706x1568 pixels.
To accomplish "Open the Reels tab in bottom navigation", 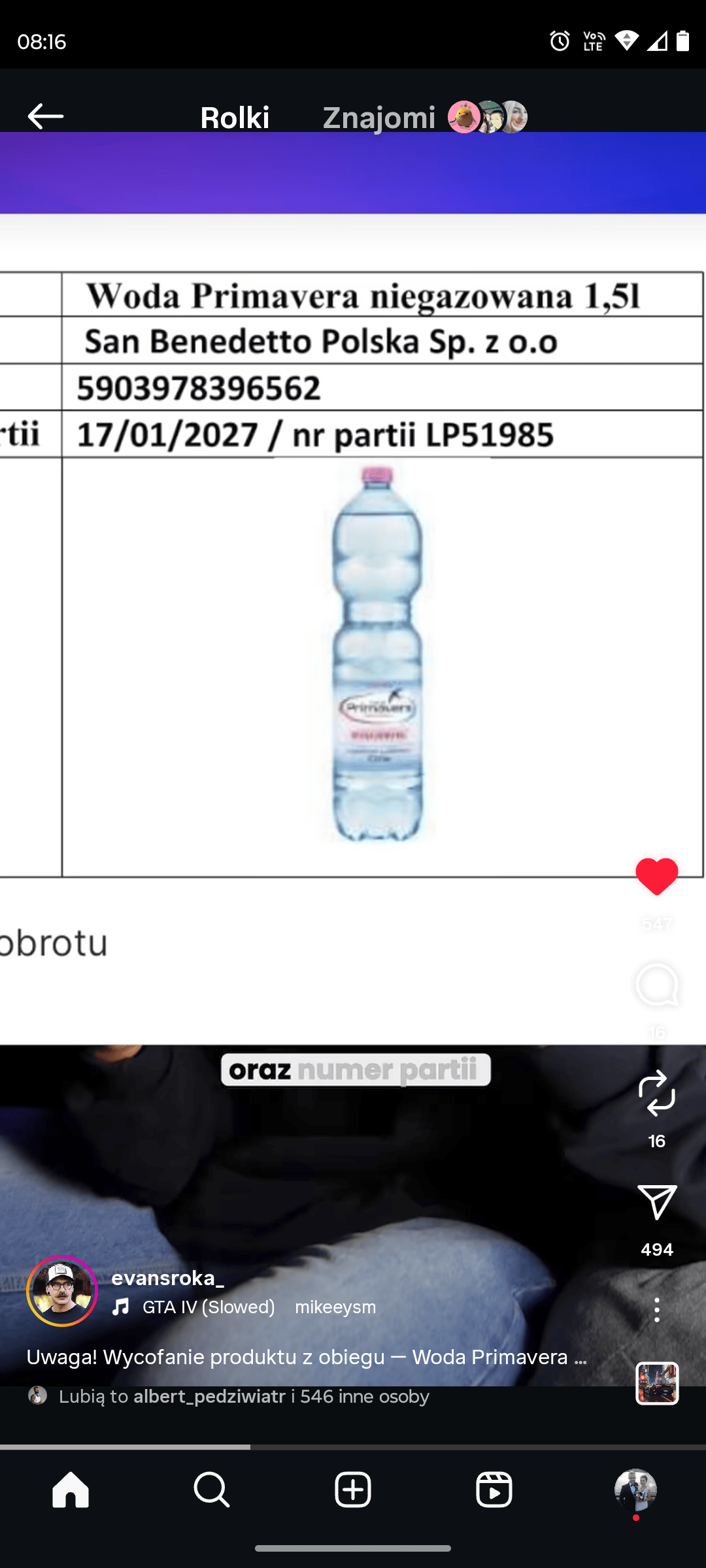I will point(494,1490).
